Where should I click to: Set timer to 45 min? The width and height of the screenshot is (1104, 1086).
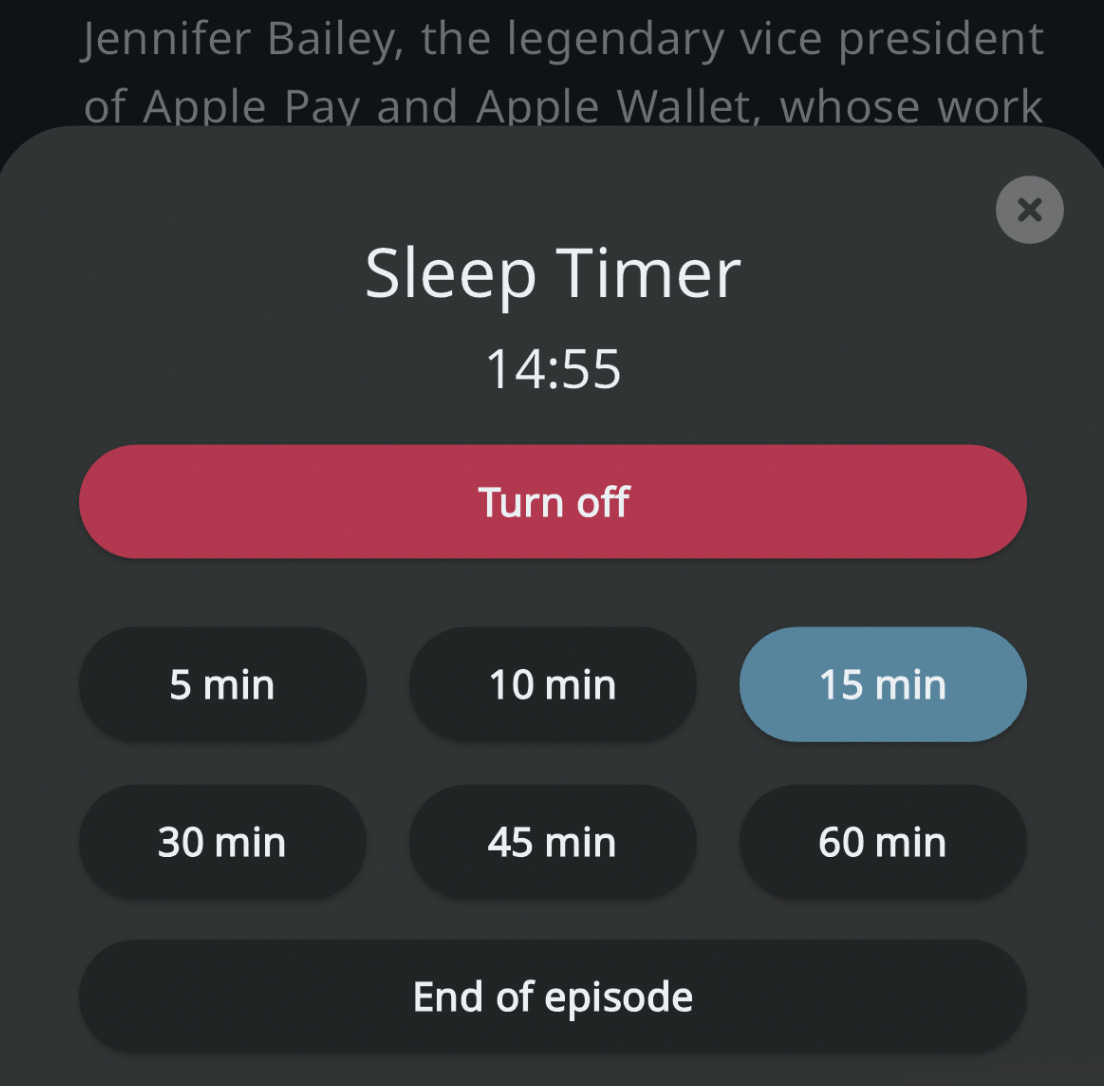click(553, 842)
